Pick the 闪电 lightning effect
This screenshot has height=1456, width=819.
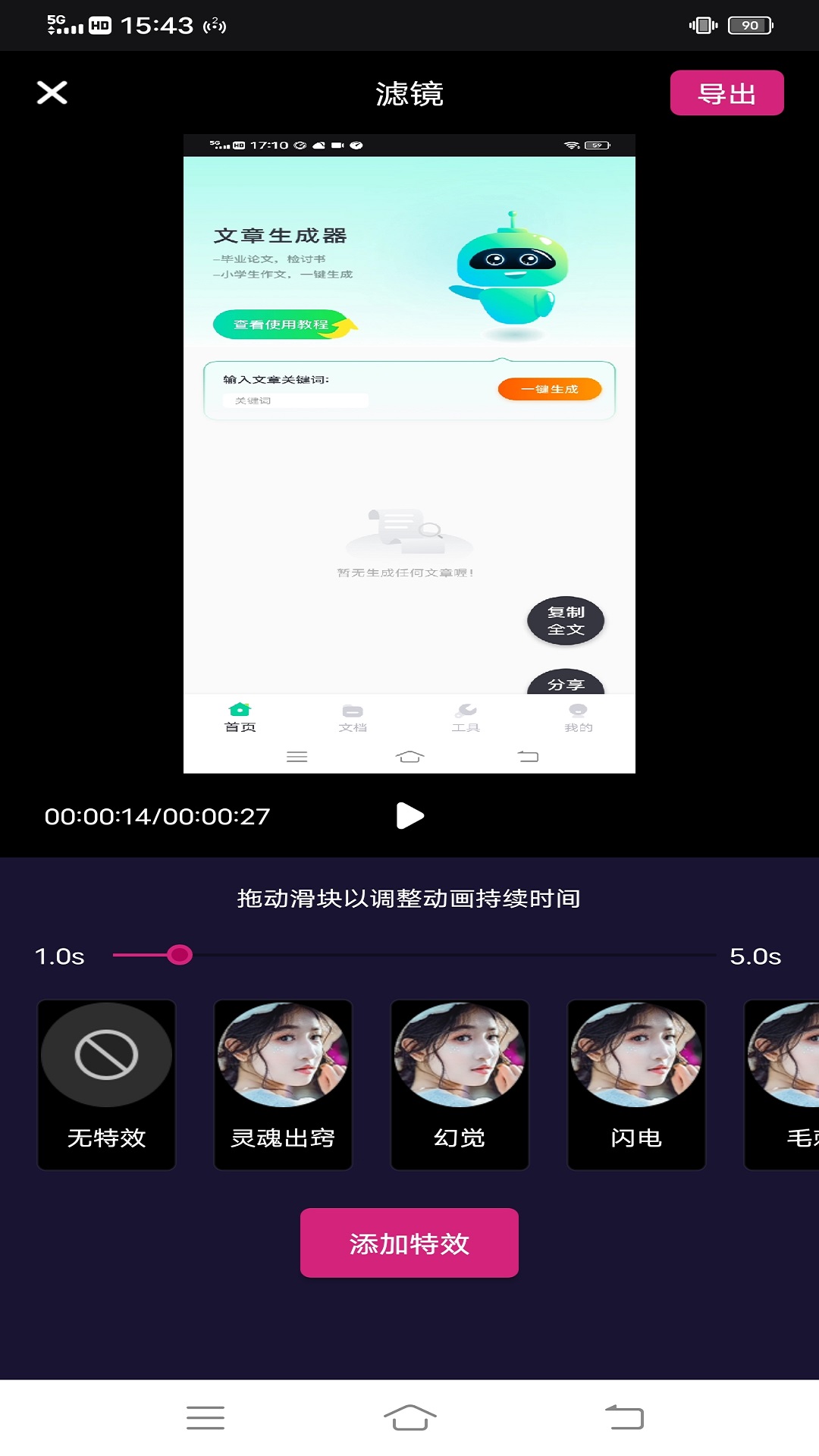[x=636, y=1084]
